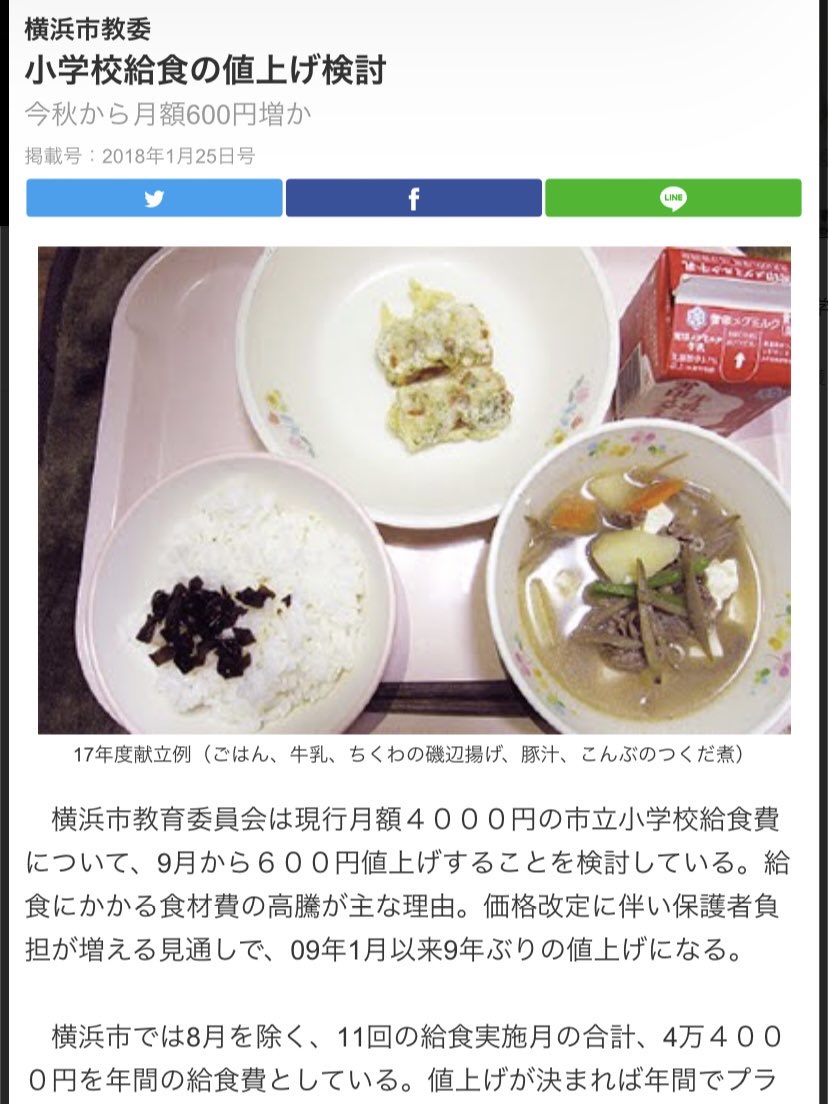Open the school lunch photo
The image size is (828, 1104).
coord(414,490)
